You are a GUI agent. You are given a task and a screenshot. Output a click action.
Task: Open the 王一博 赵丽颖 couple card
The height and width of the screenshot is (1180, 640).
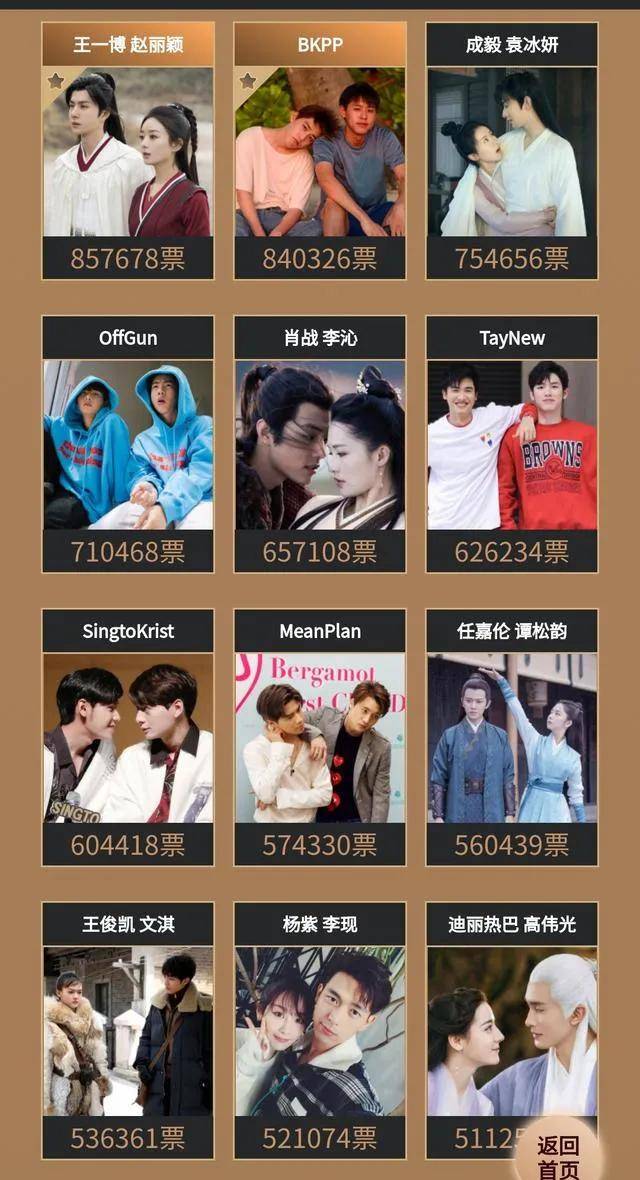point(128,152)
